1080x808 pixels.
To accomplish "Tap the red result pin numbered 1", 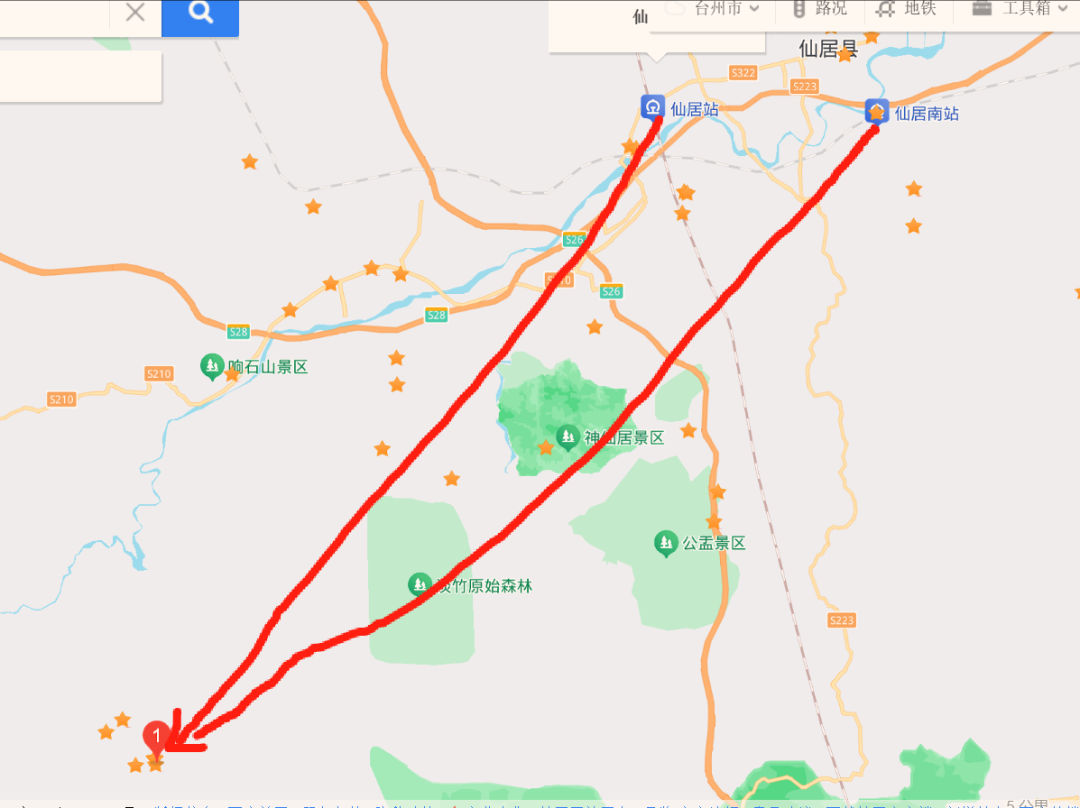I will [x=156, y=736].
